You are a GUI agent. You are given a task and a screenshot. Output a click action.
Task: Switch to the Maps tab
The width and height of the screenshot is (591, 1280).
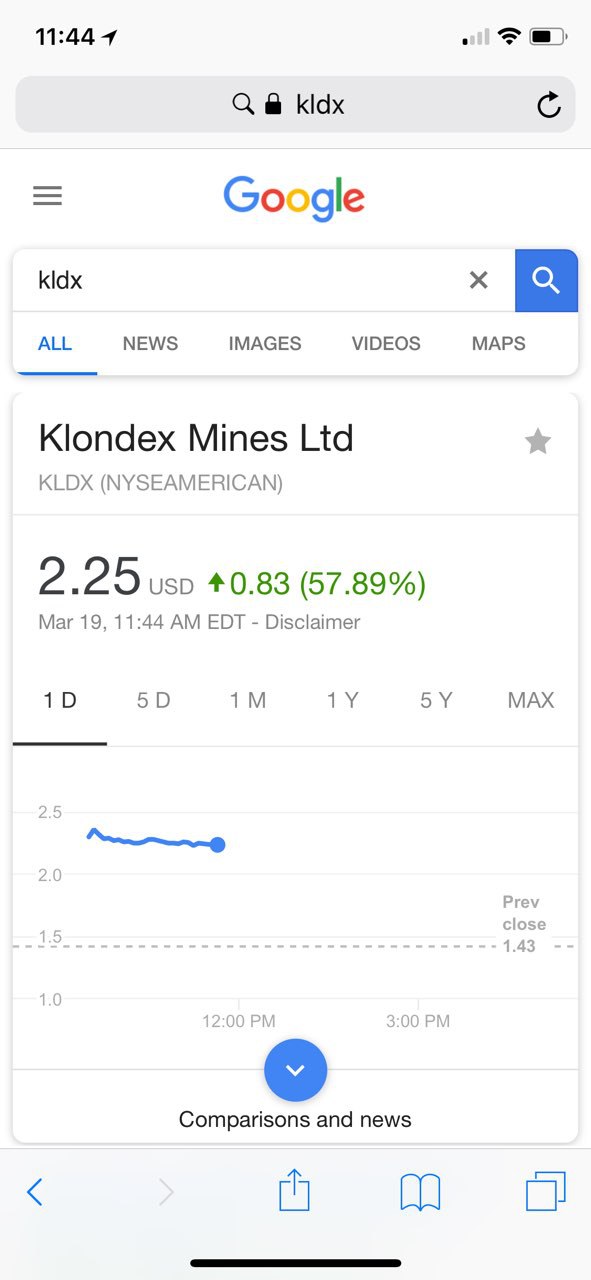point(498,343)
